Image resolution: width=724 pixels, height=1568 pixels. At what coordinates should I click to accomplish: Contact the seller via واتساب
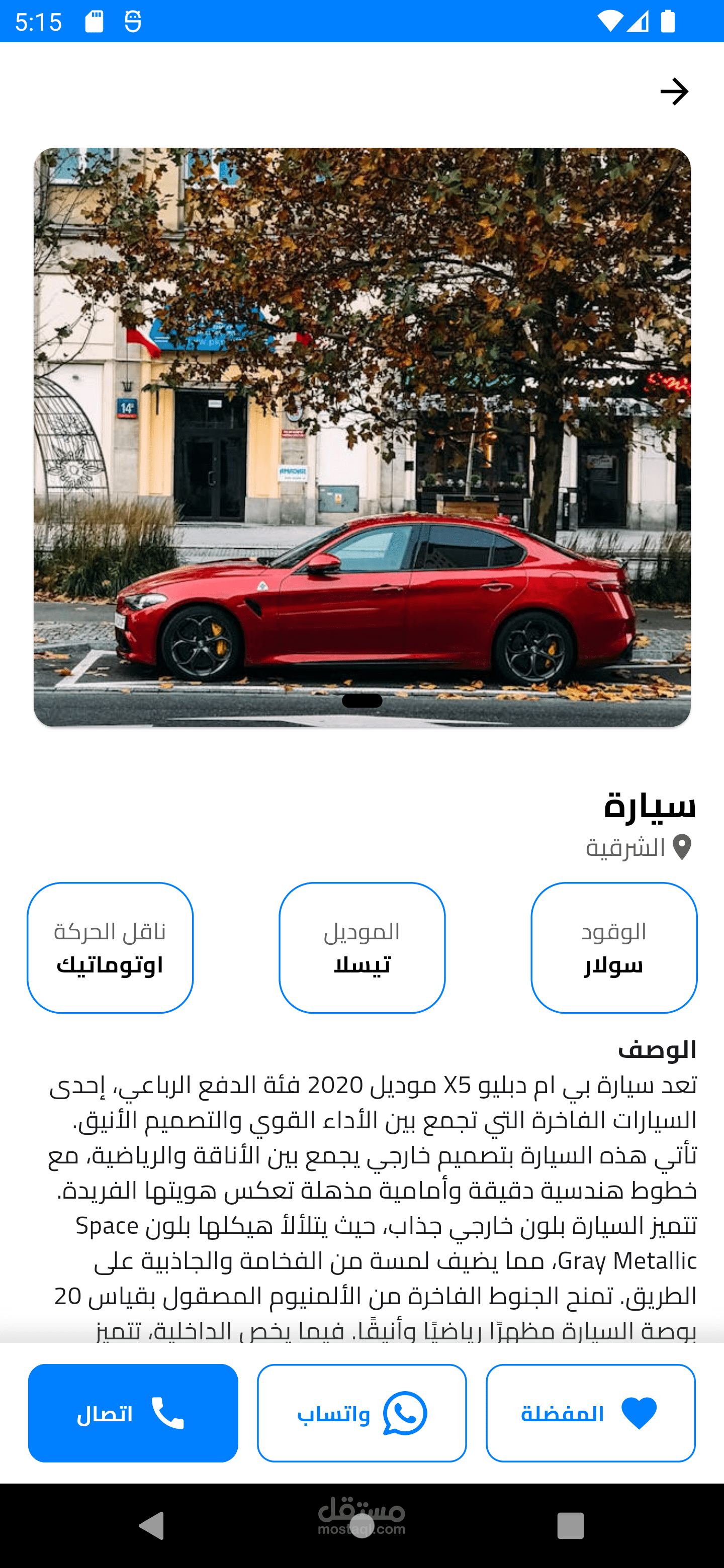tap(361, 1413)
